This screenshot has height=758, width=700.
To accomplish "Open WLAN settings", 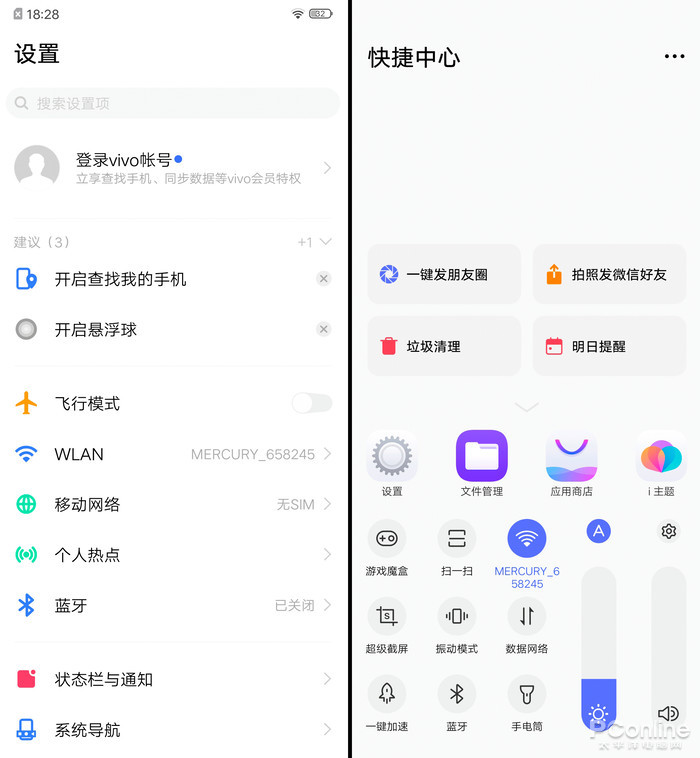I will (x=173, y=454).
